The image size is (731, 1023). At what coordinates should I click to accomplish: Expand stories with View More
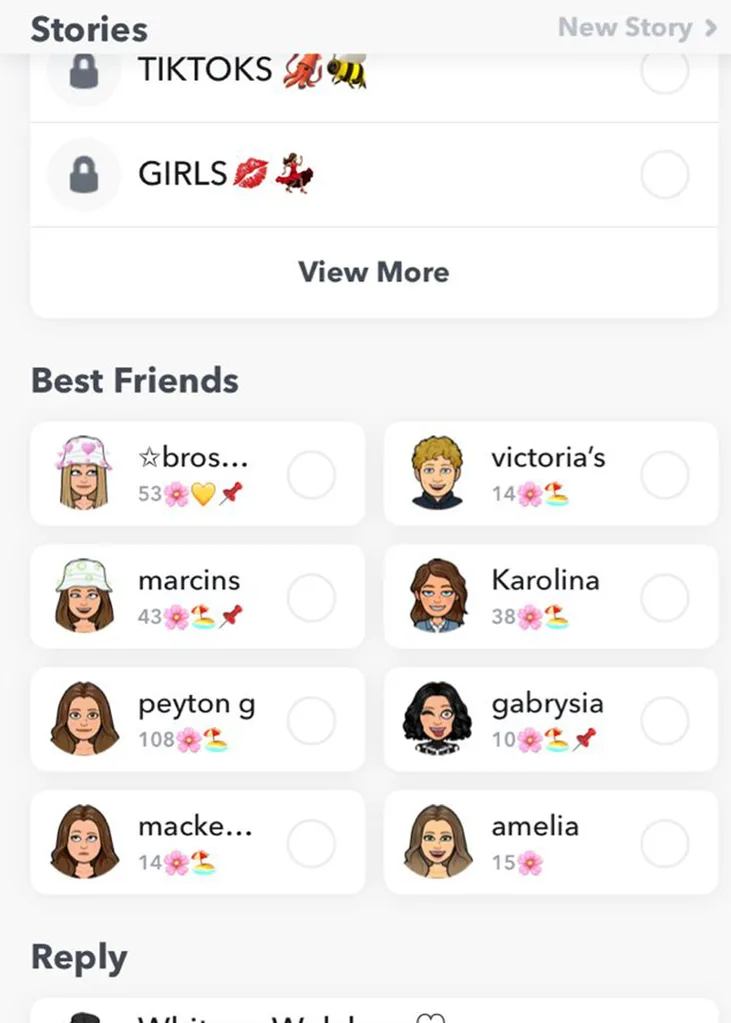pos(374,272)
